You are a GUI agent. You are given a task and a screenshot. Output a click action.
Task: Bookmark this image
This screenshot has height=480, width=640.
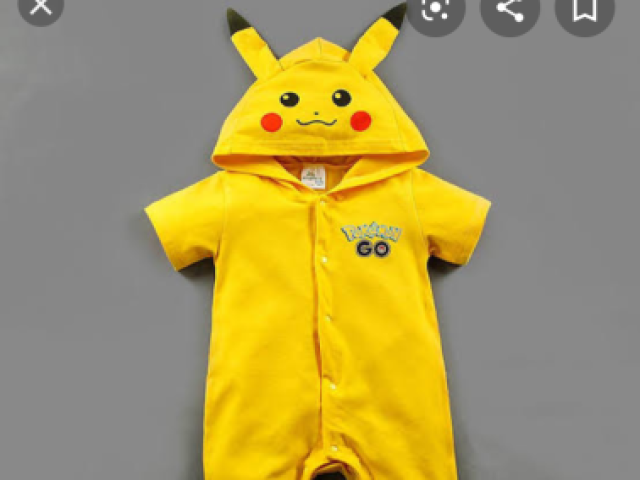585,9
